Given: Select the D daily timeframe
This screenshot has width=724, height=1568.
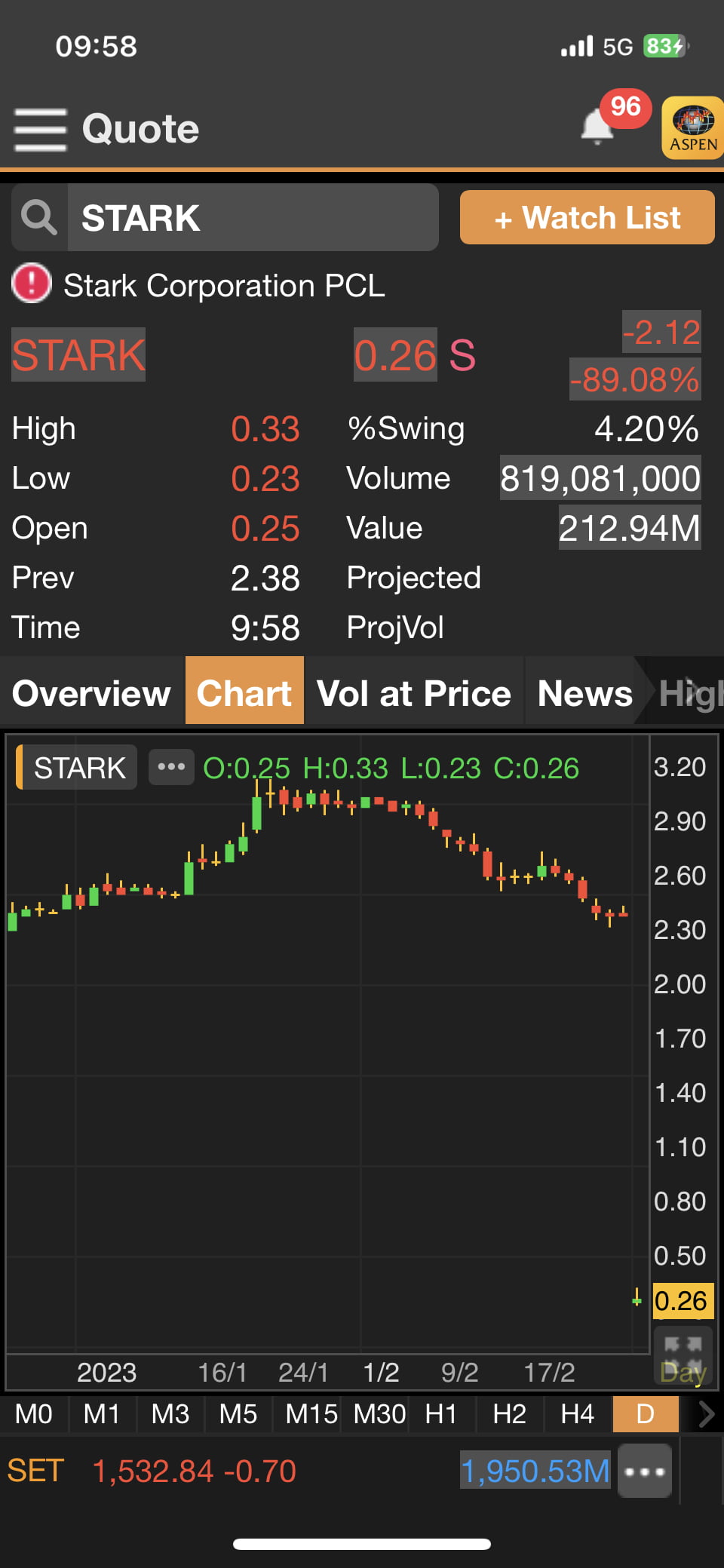Looking at the screenshot, I should coord(646,1413).
